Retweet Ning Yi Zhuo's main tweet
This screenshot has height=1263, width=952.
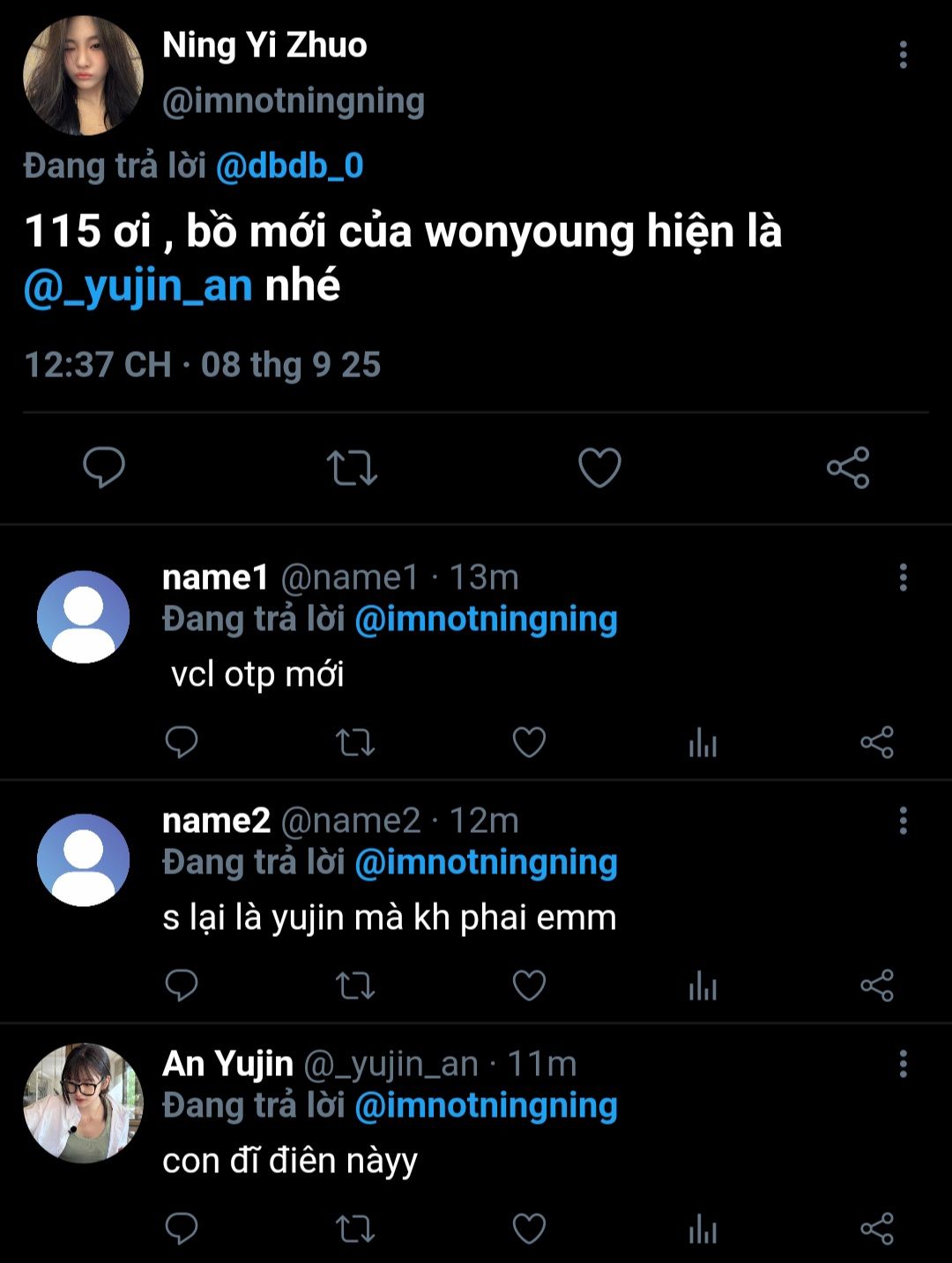(352, 468)
